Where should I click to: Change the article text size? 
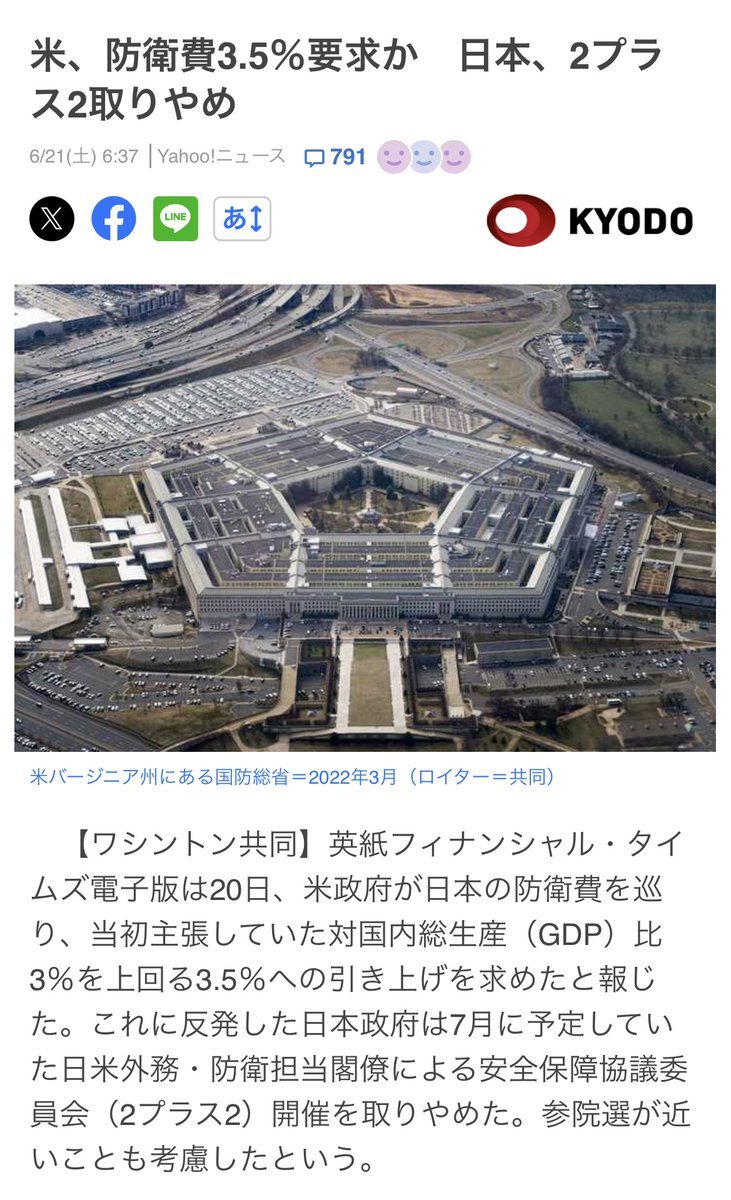tap(242, 218)
